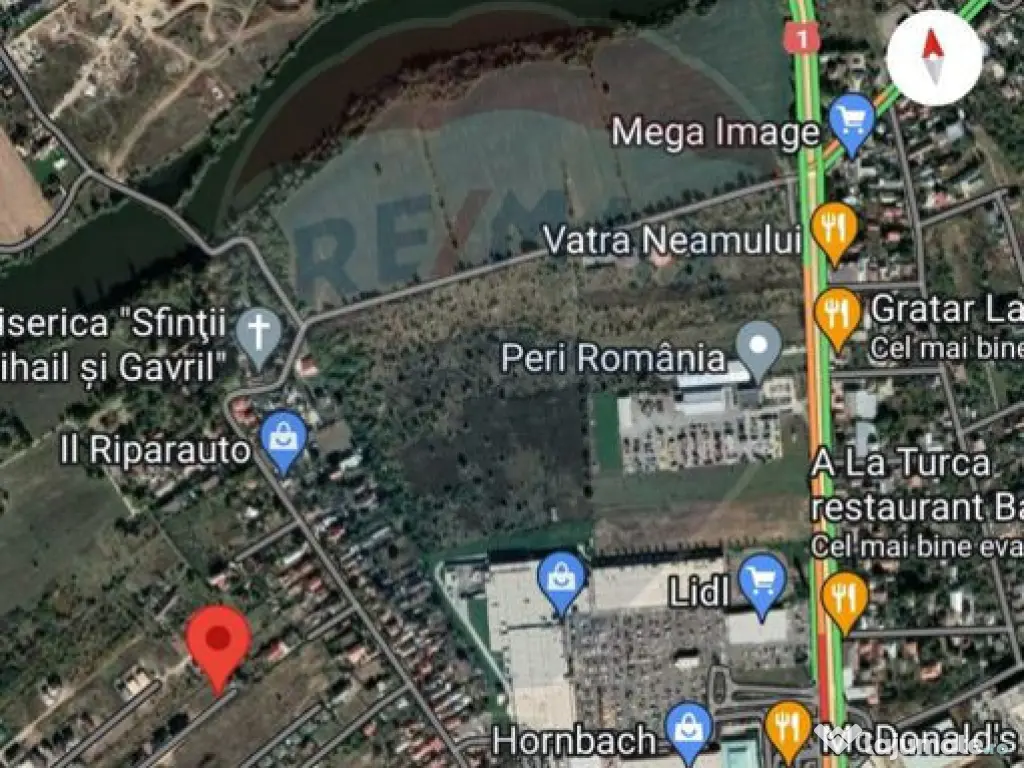Tap the Il Riparauto shop marker

(284, 440)
